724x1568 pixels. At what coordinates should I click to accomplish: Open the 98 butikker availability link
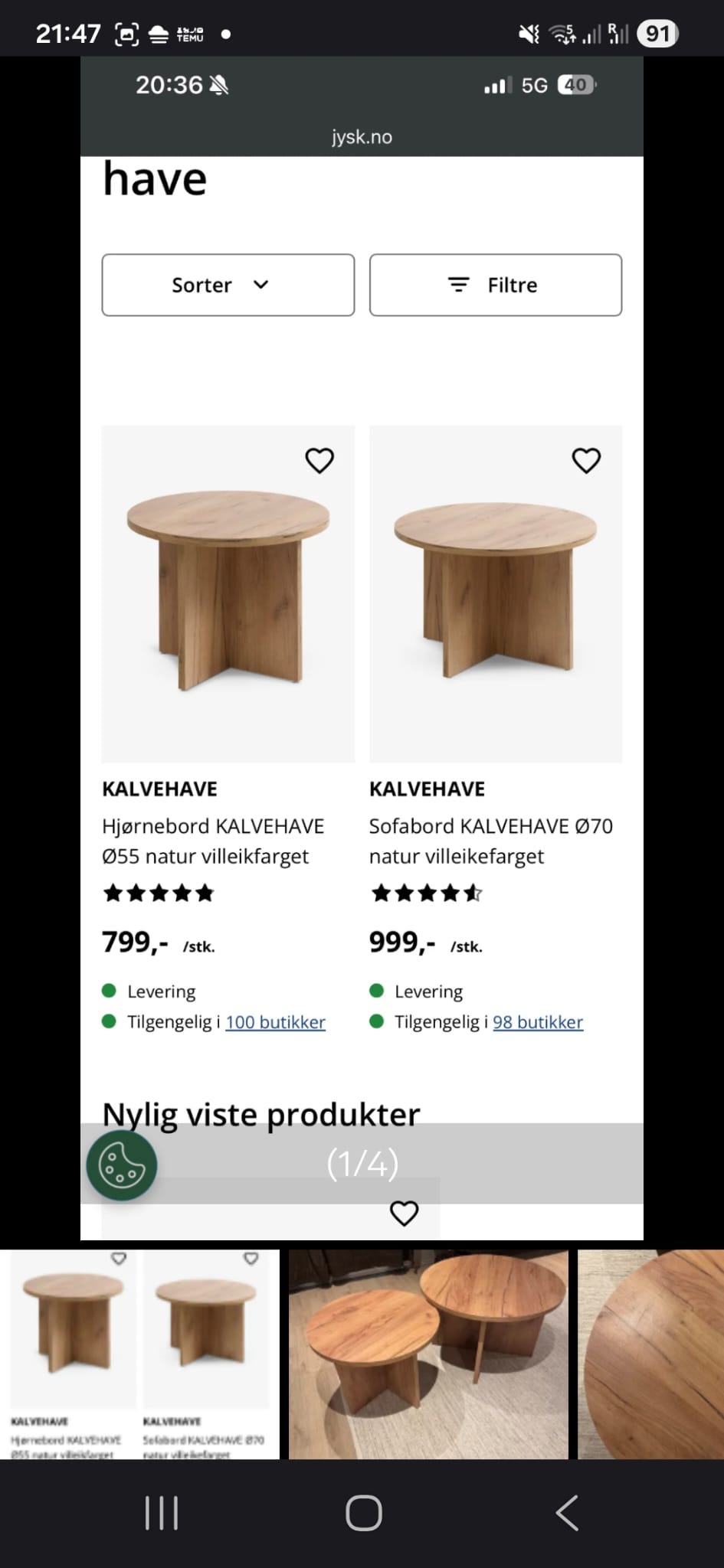[x=538, y=1021]
